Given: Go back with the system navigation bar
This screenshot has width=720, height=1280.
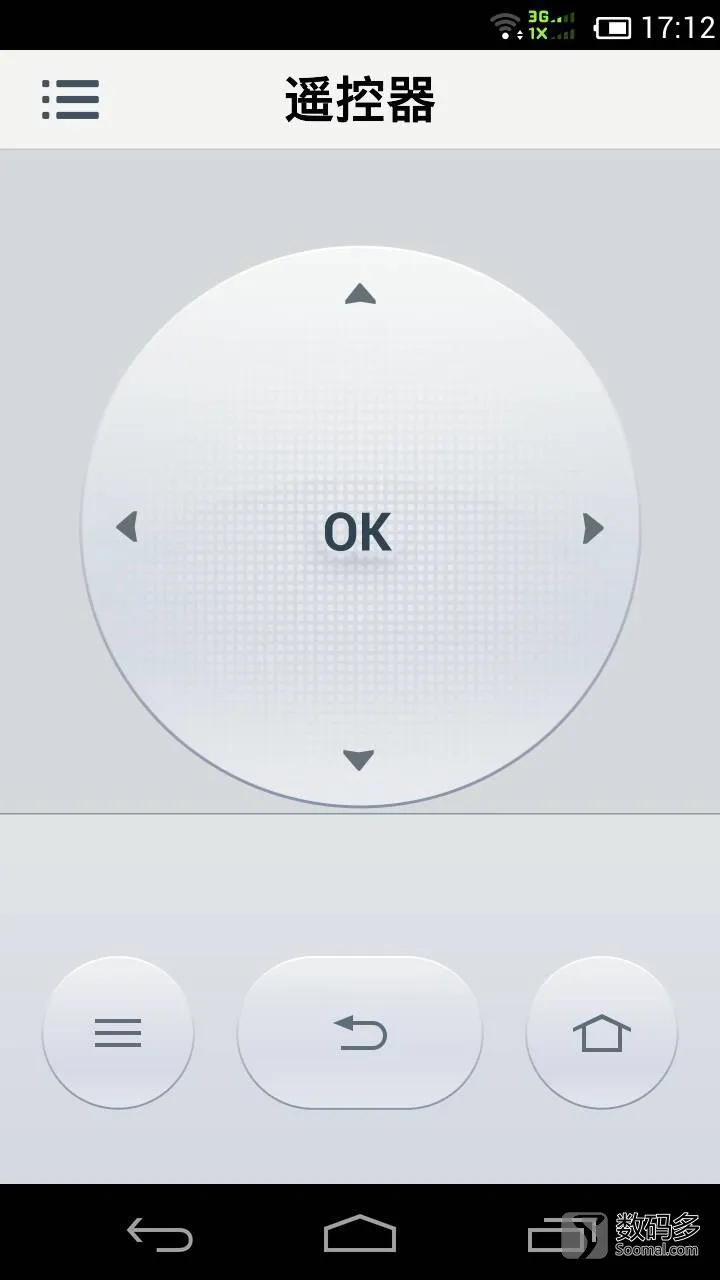Looking at the screenshot, I should tap(160, 1234).
